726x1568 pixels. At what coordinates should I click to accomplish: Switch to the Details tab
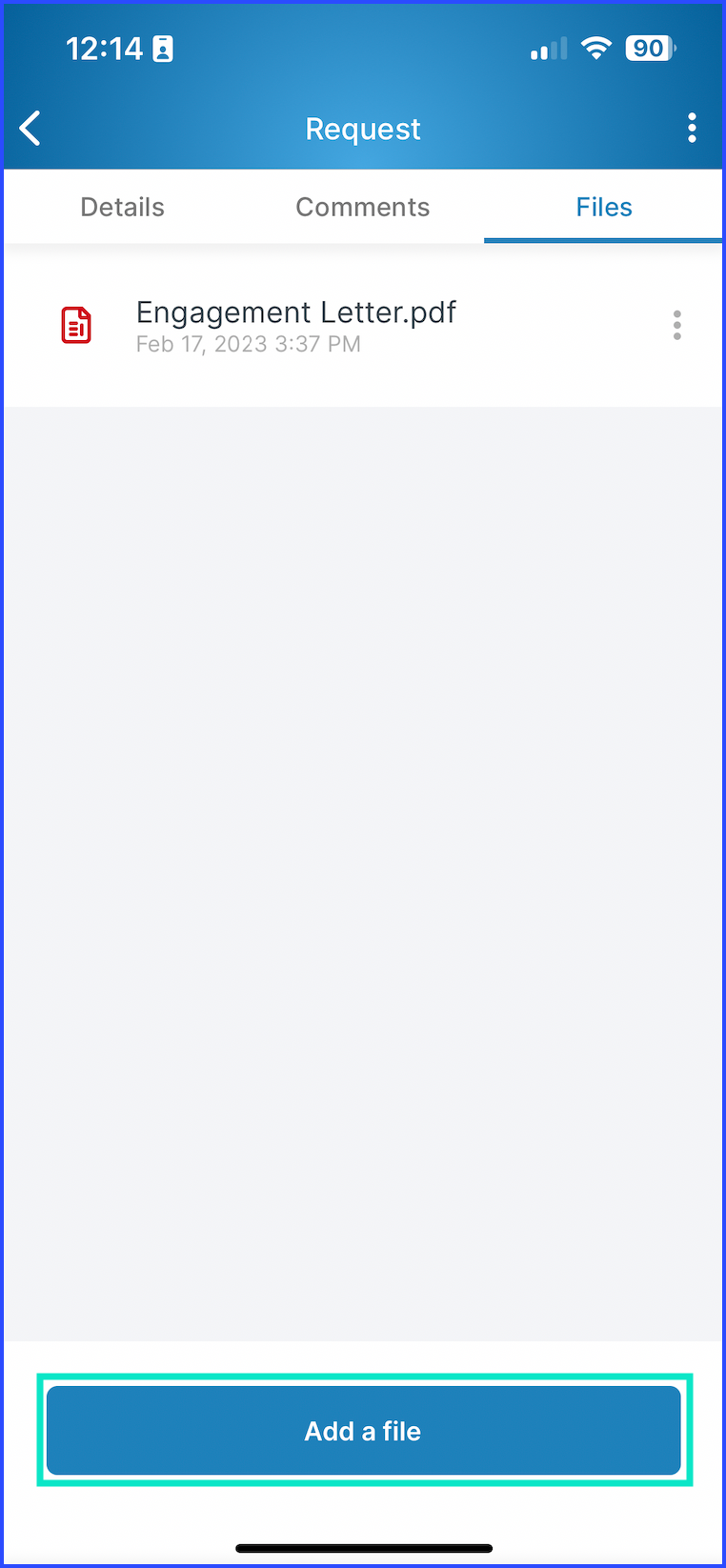click(x=122, y=207)
